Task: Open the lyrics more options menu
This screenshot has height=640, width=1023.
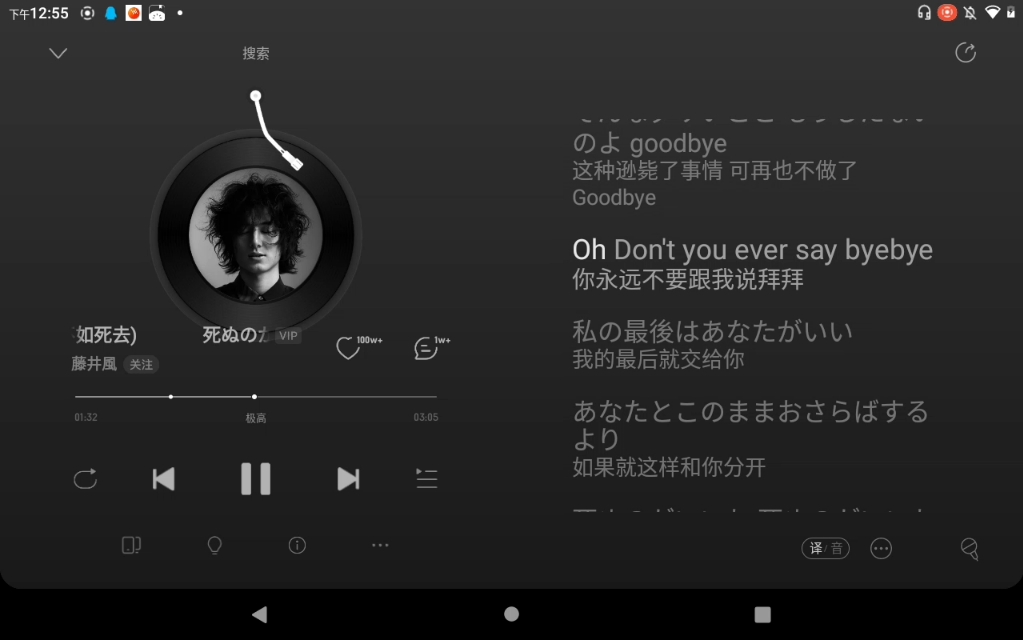Action: pyautogui.click(x=881, y=548)
